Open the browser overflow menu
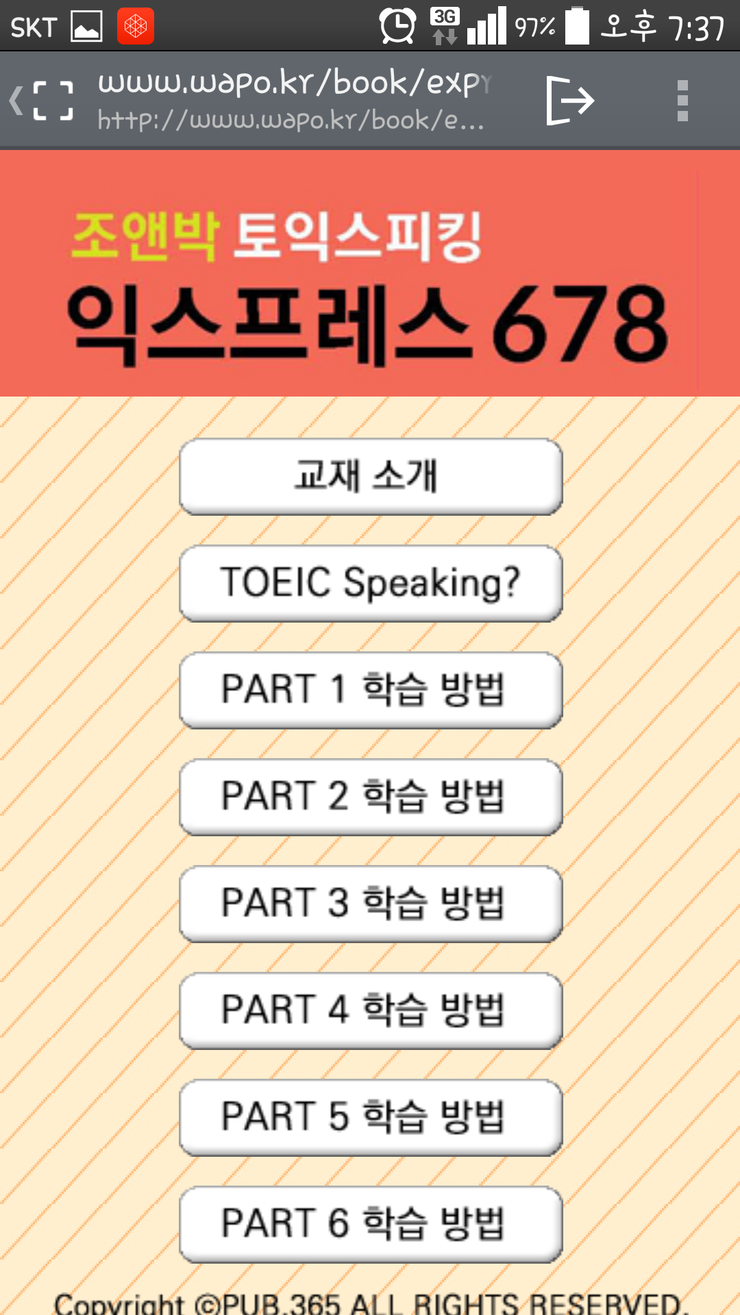Image resolution: width=740 pixels, height=1315 pixels. pyautogui.click(x=683, y=100)
